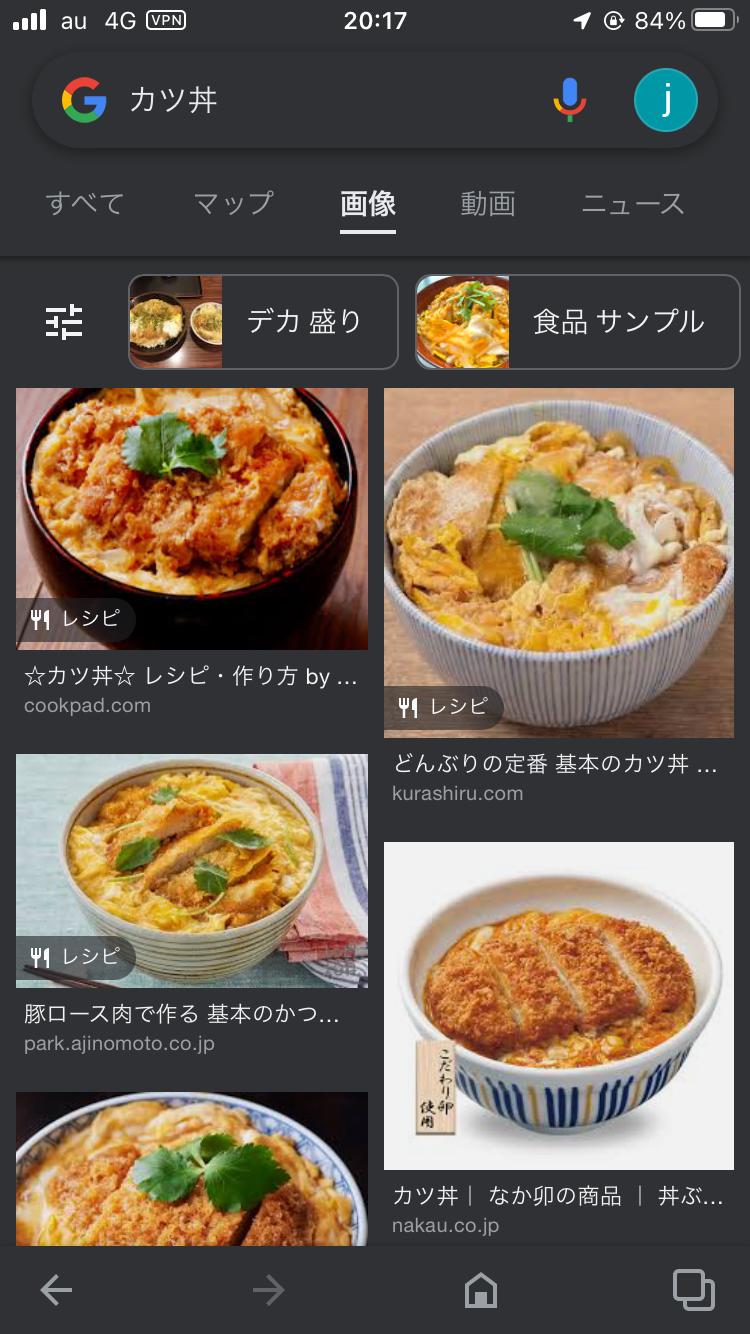
Task: Open the park.ajinomoto.co.jp katsudon image
Action: coord(192,870)
